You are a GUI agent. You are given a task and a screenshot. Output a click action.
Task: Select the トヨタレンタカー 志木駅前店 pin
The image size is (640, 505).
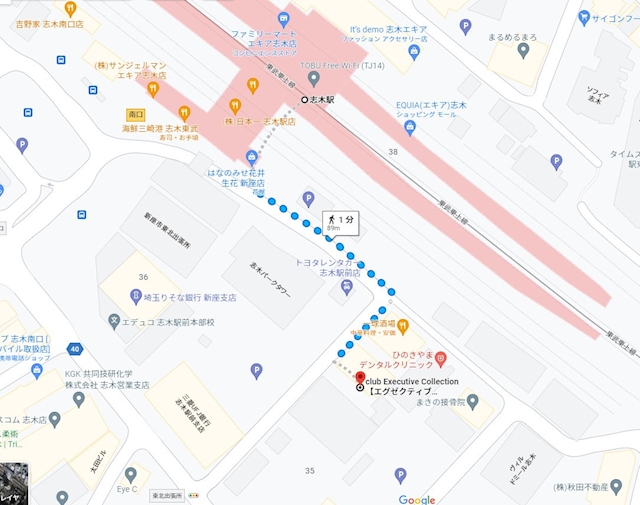pyautogui.click(x=346, y=287)
